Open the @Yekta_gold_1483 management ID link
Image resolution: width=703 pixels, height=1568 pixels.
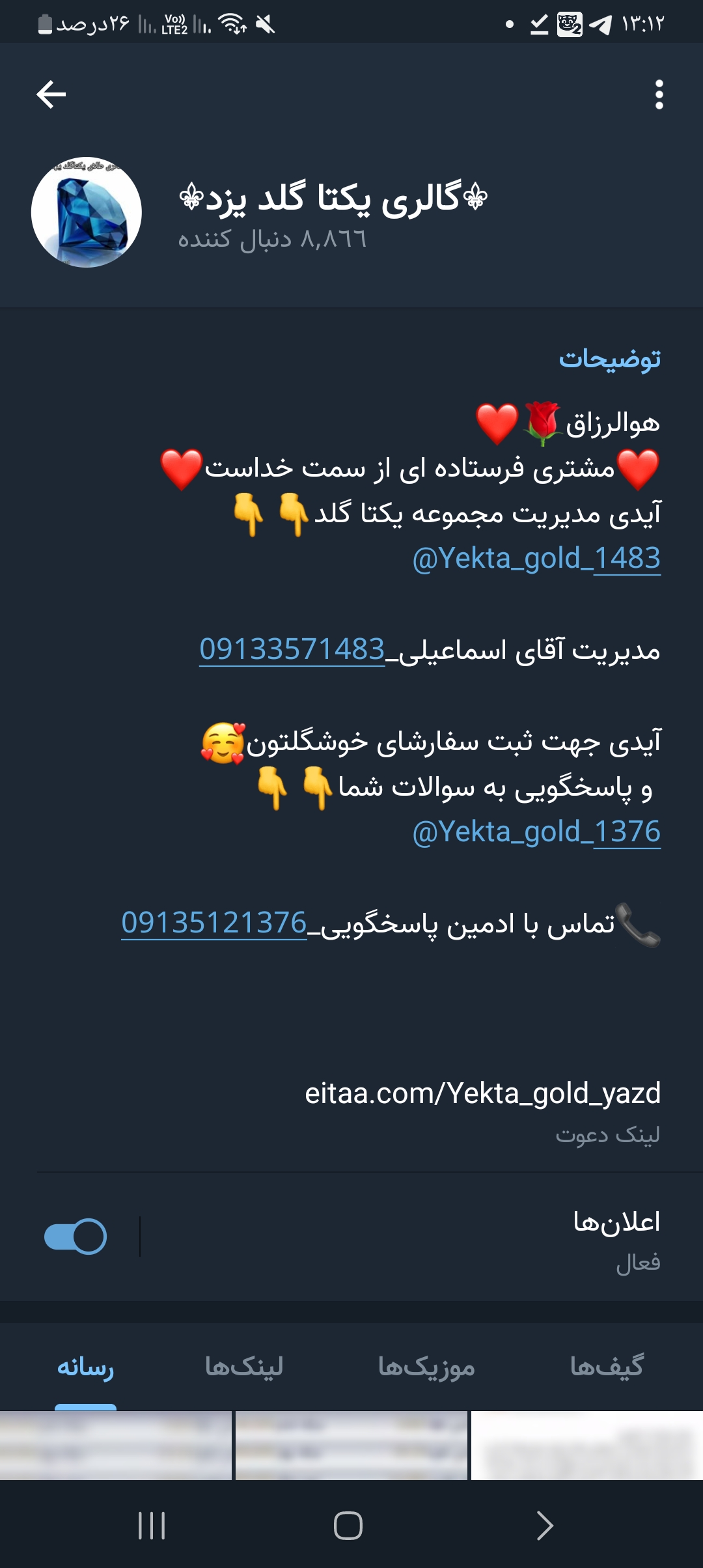coord(536,559)
